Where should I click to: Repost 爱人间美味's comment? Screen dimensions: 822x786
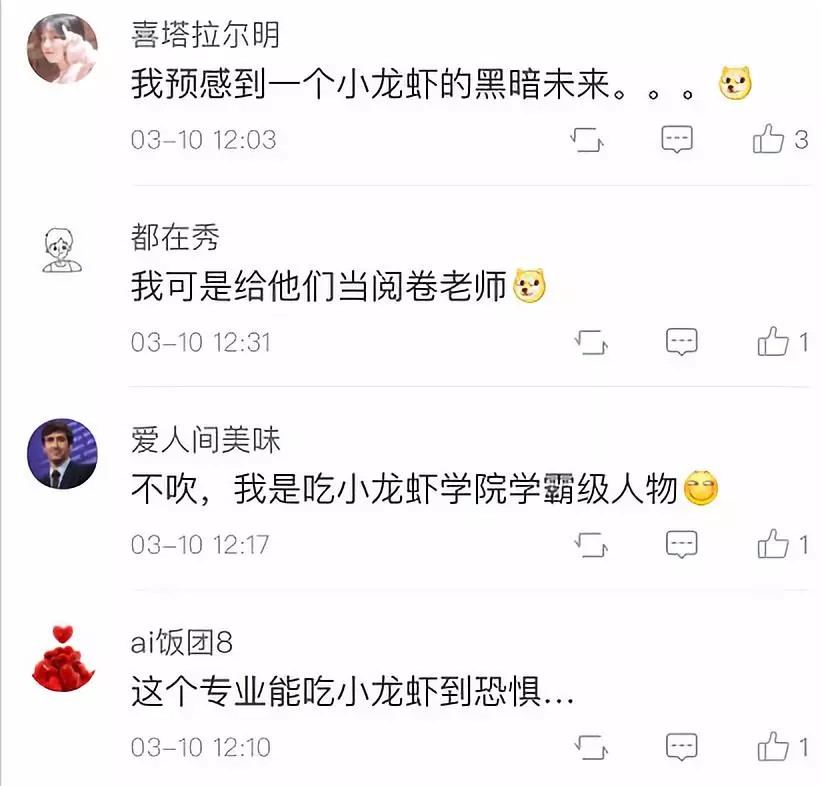click(591, 544)
